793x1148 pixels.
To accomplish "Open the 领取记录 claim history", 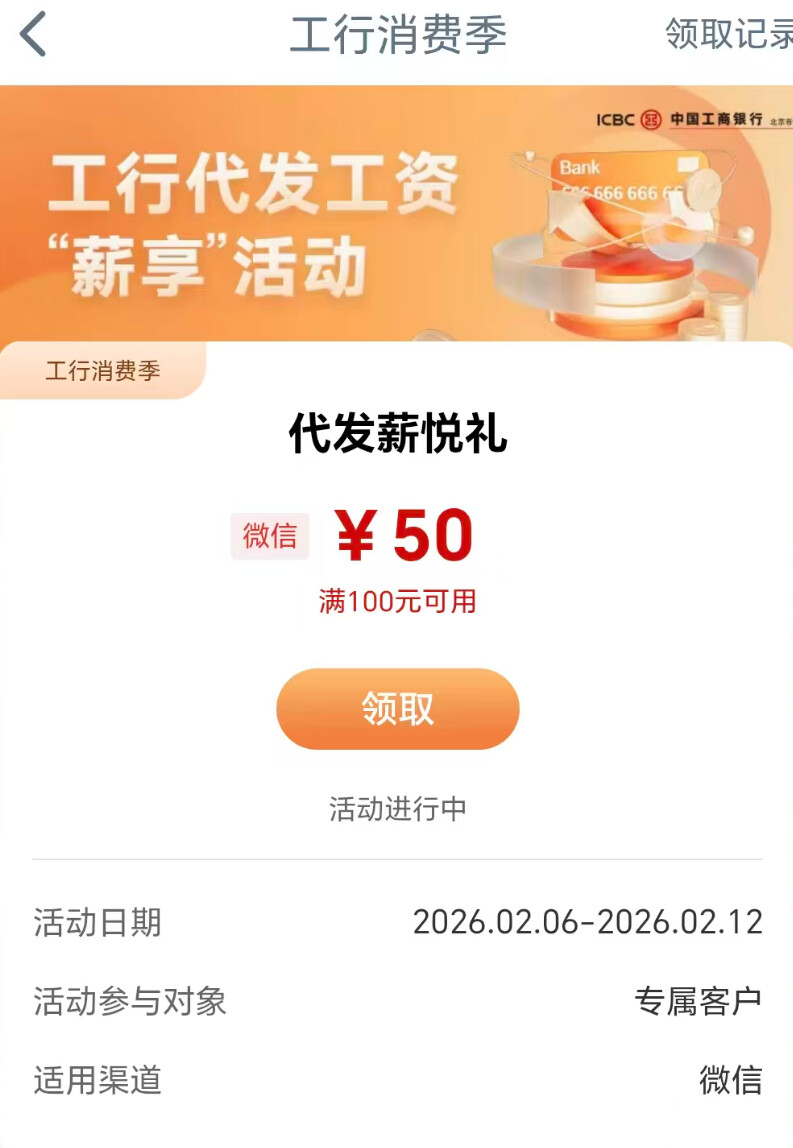I will coord(729,34).
